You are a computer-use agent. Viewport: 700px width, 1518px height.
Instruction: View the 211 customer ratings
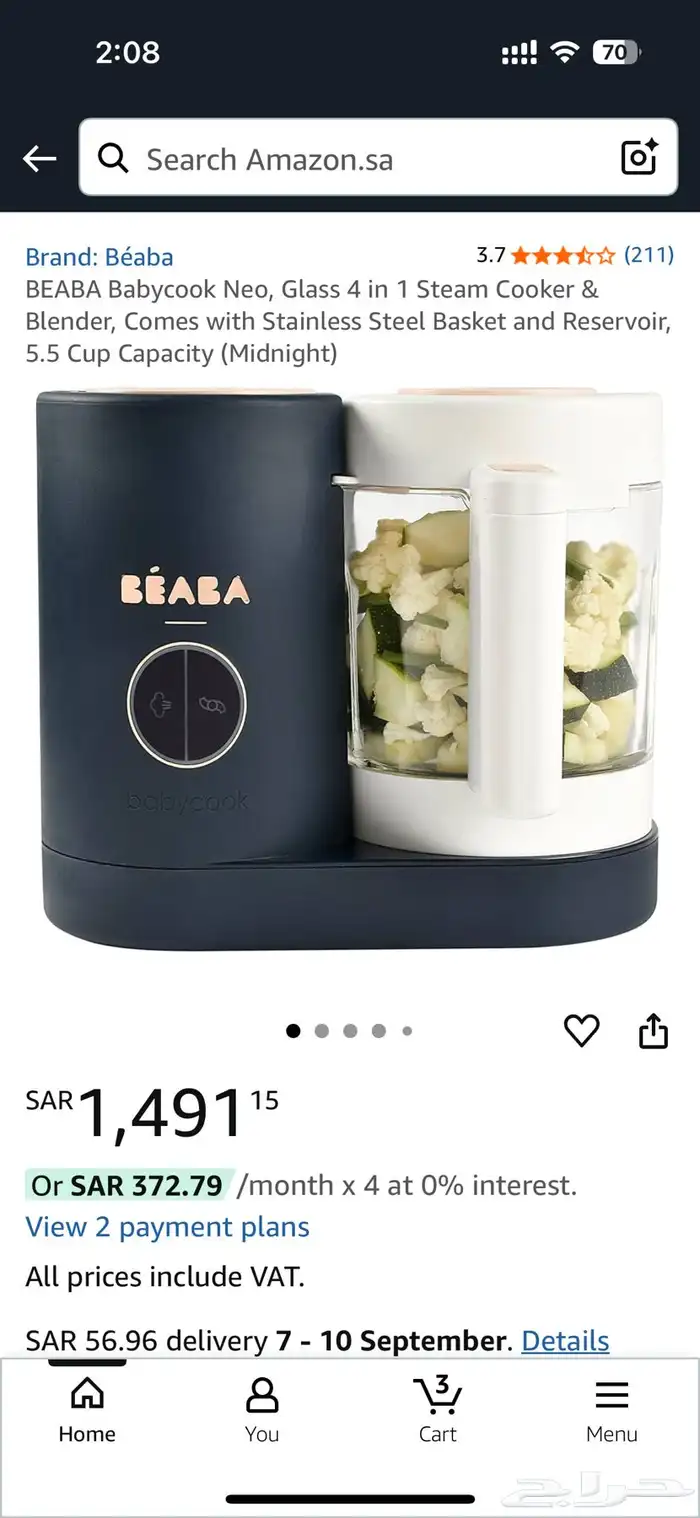[x=648, y=255]
